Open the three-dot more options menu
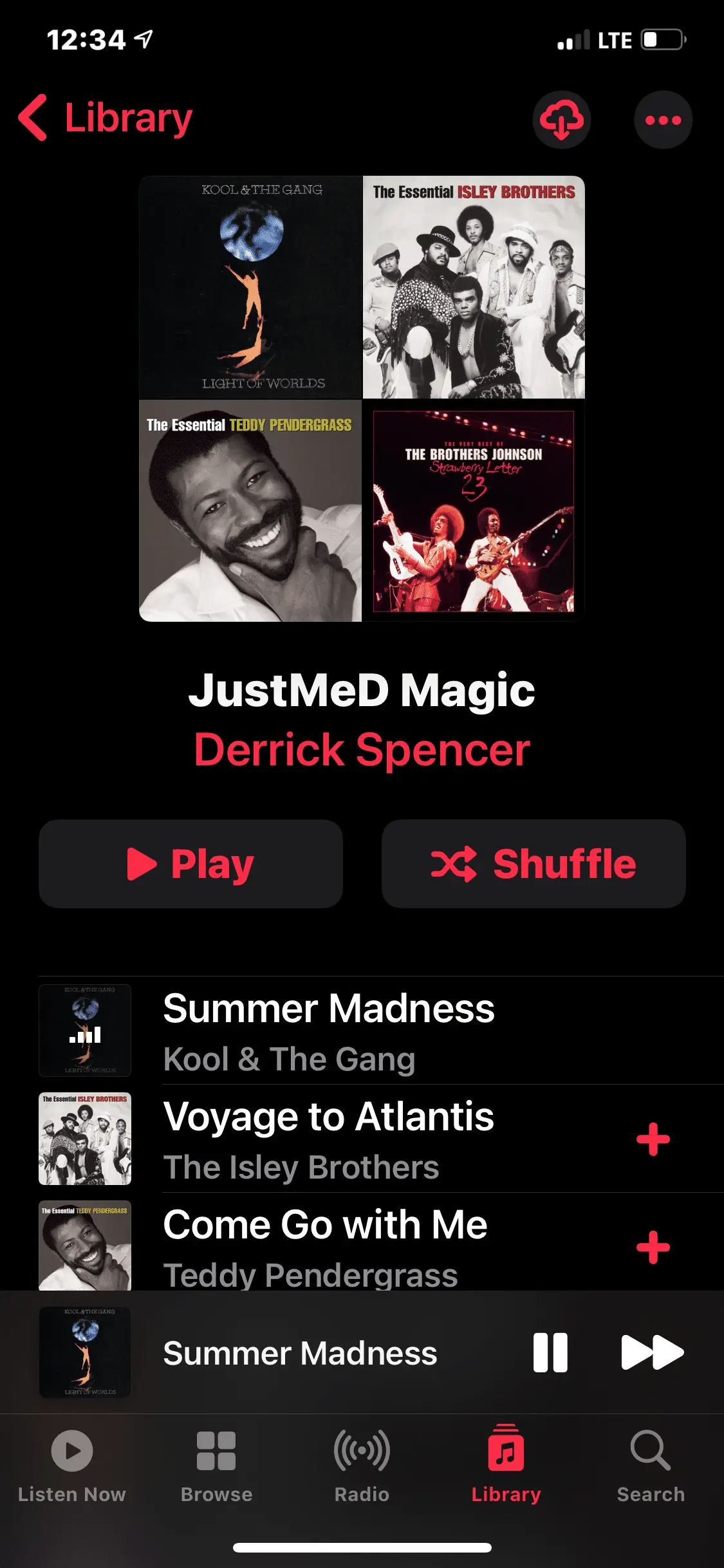The width and height of the screenshot is (724, 1568). click(663, 120)
